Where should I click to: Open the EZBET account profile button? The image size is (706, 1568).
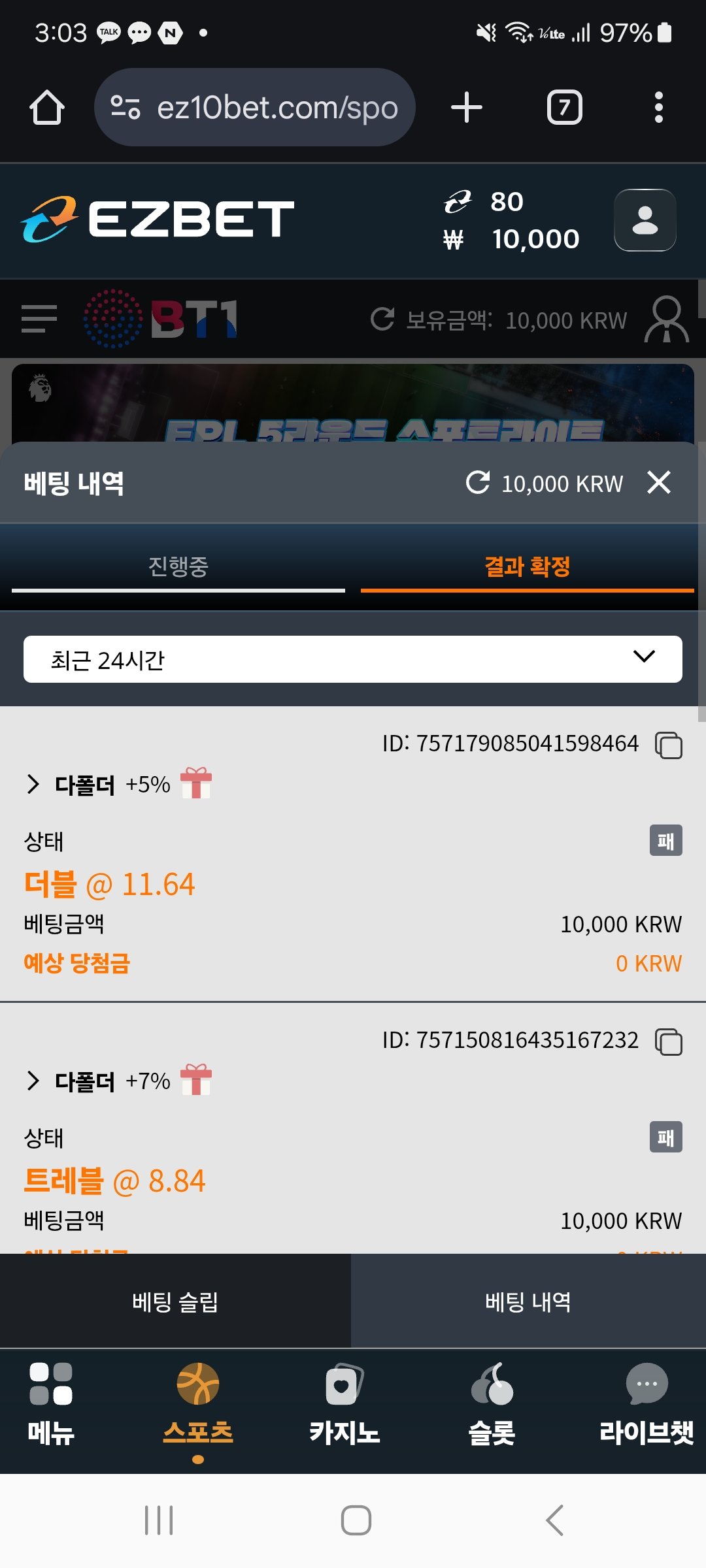(x=645, y=220)
